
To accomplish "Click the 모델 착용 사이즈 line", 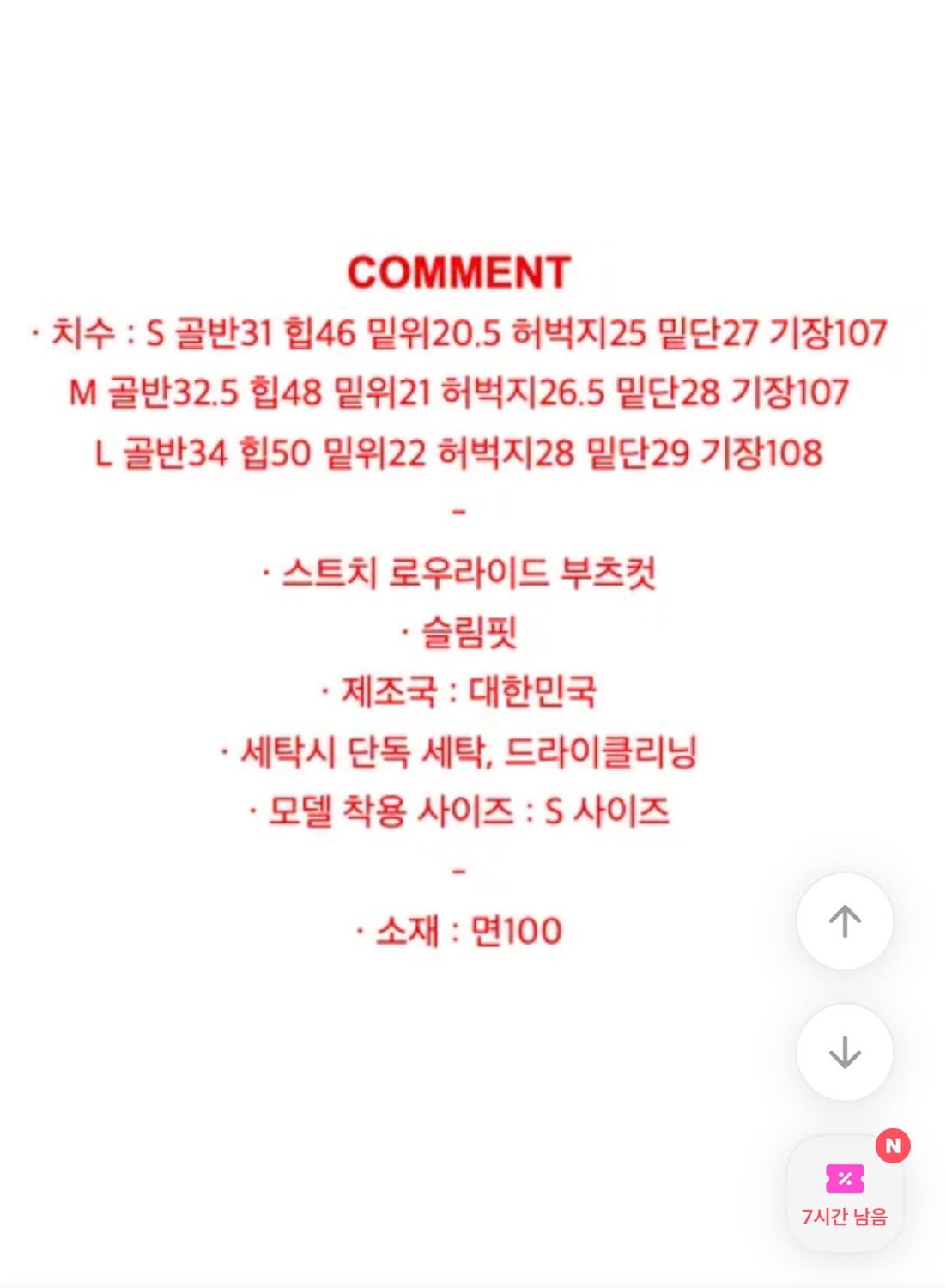I will pos(462,810).
